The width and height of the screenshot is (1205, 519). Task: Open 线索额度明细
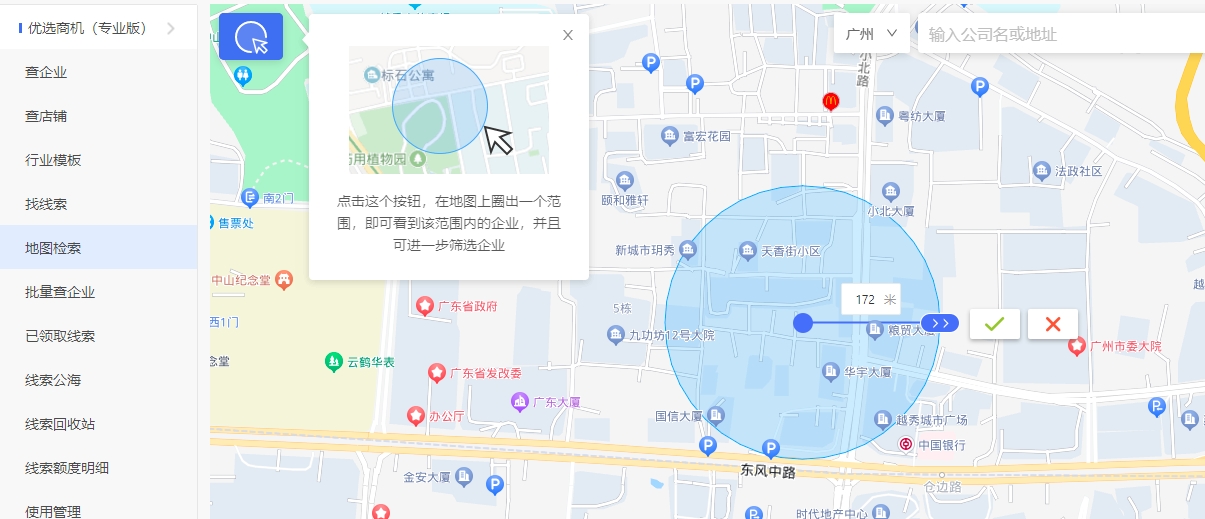67,468
